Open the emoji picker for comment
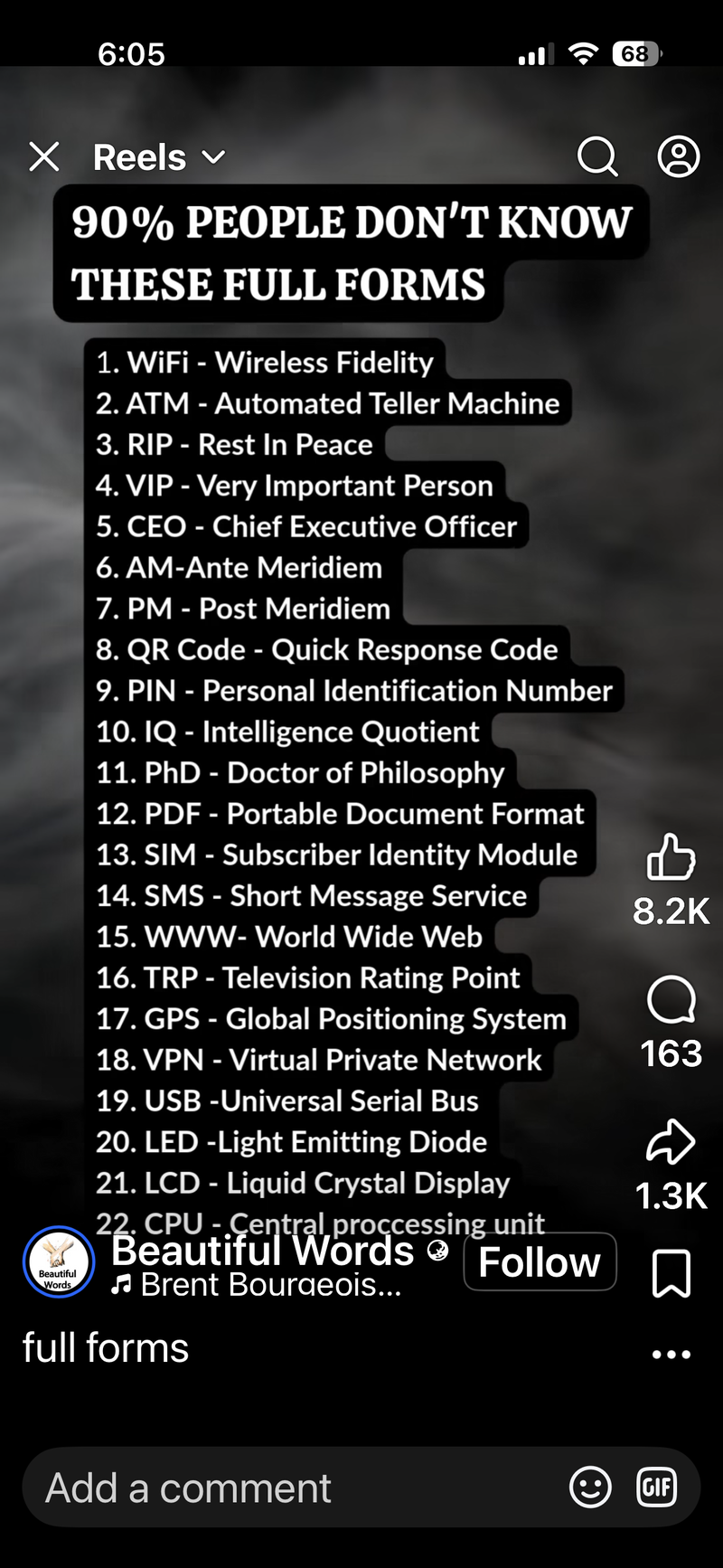Viewport: 723px width, 1568px height. tap(590, 1487)
